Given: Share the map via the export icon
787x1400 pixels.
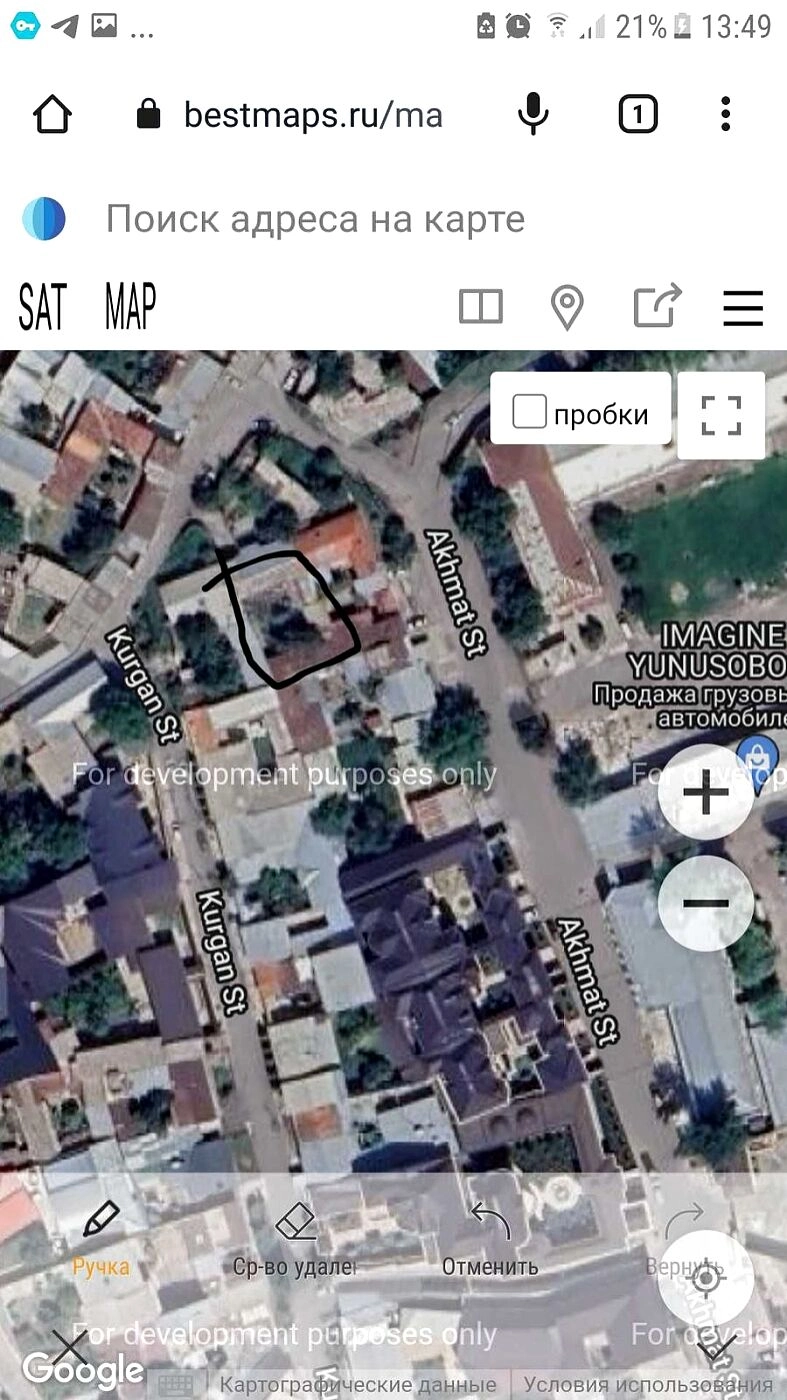Looking at the screenshot, I should click(658, 306).
